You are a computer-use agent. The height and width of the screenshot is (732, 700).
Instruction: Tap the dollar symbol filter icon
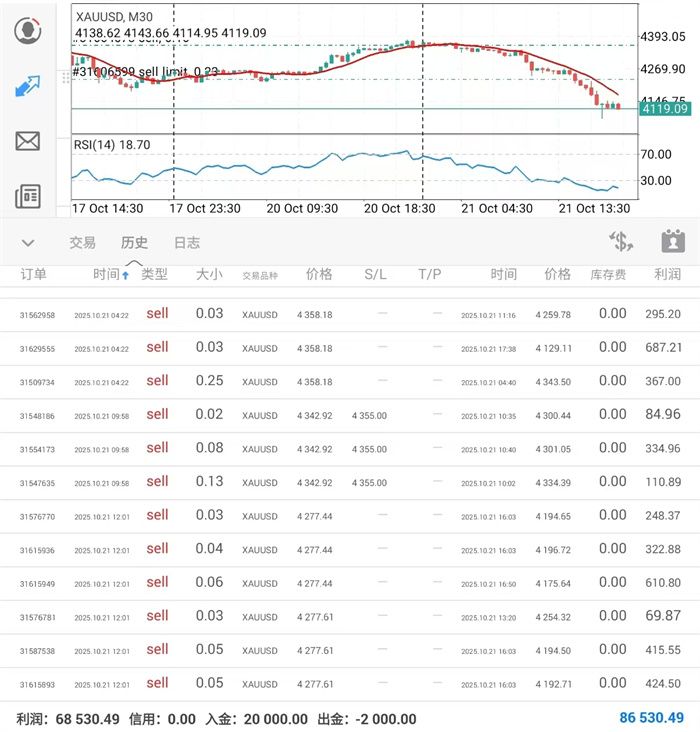click(x=620, y=241)
